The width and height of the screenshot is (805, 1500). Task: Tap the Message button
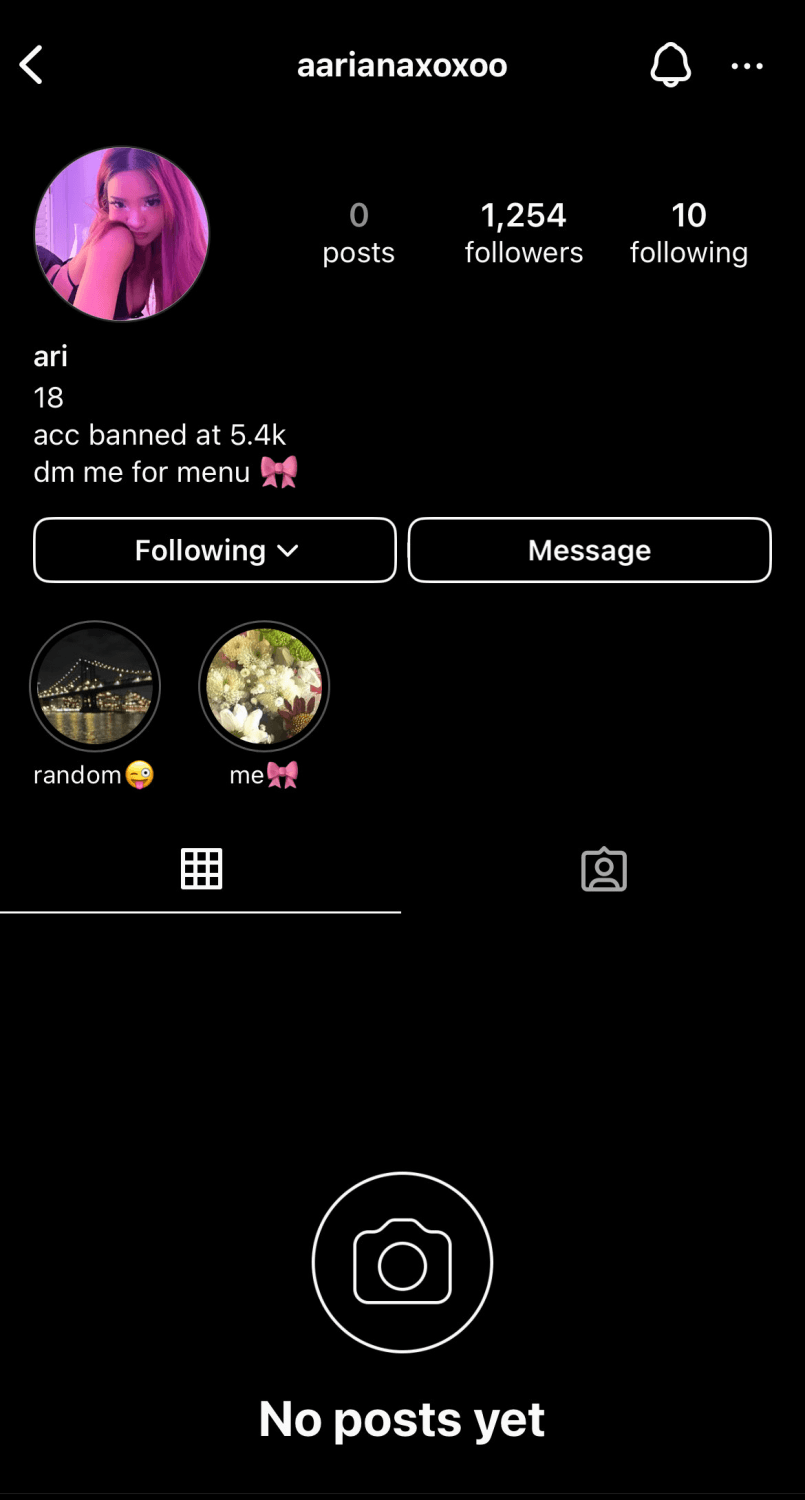click(x=589, y=550)
